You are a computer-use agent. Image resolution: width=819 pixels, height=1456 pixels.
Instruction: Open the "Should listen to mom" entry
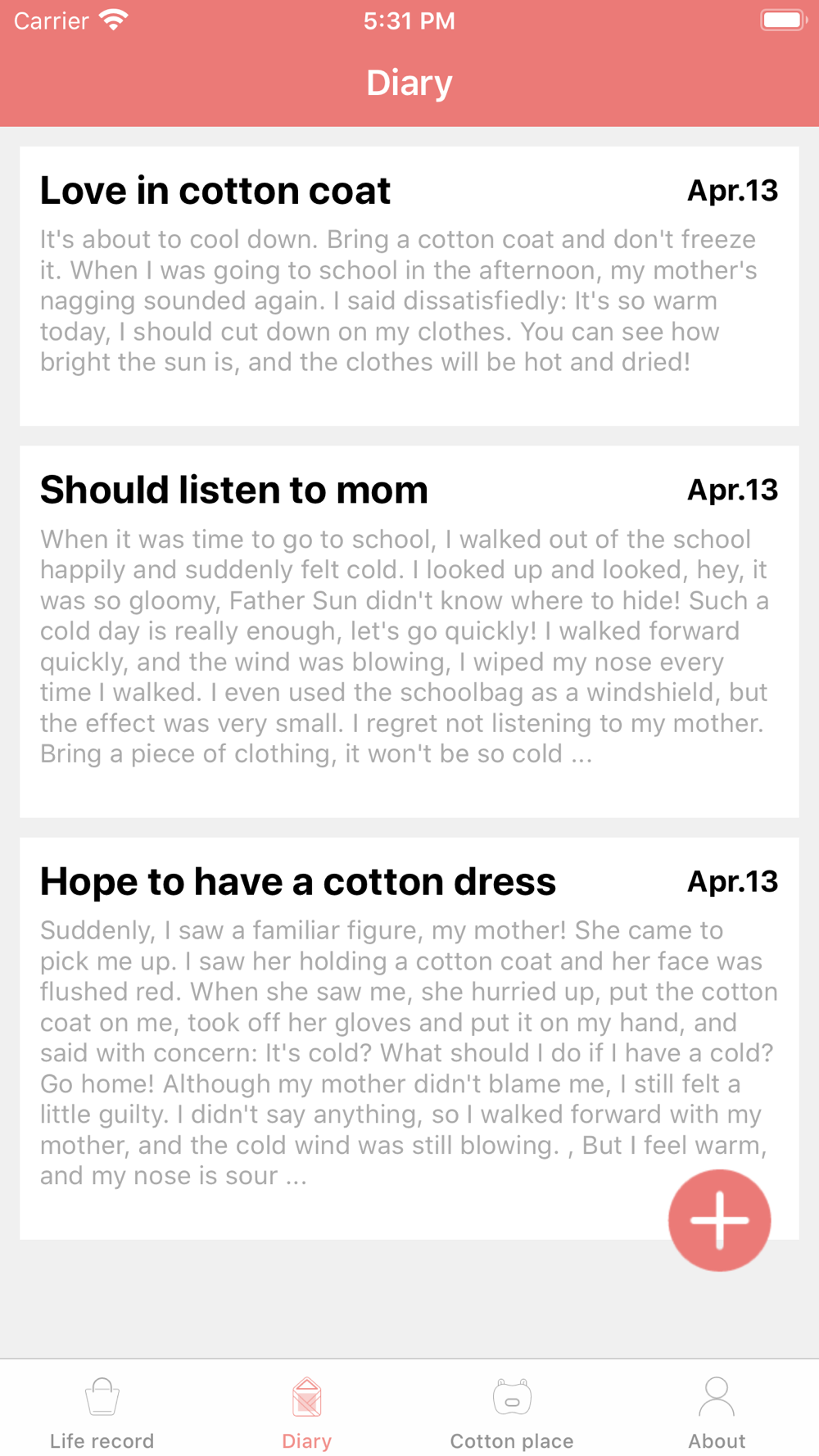pos(409,631)
